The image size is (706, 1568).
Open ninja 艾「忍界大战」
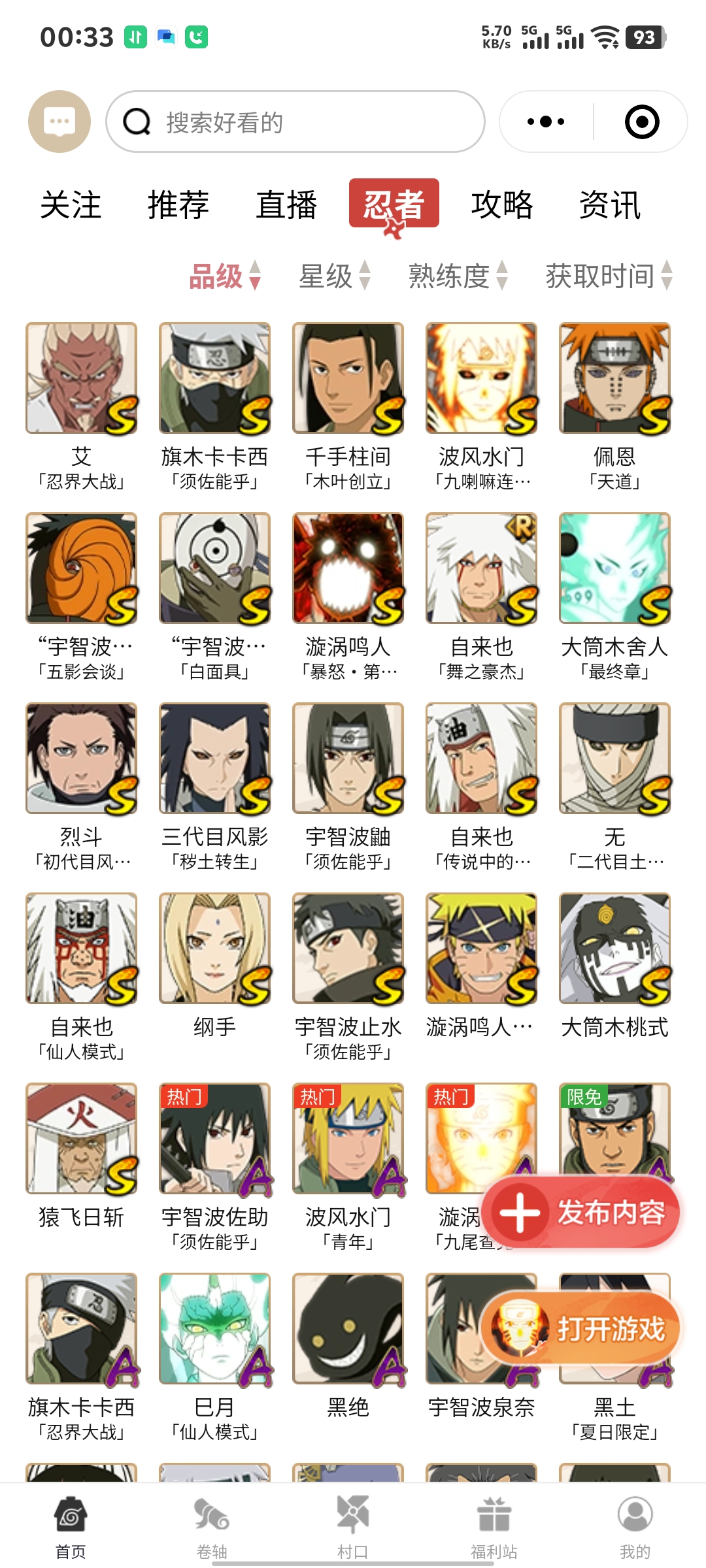(82, 406)
